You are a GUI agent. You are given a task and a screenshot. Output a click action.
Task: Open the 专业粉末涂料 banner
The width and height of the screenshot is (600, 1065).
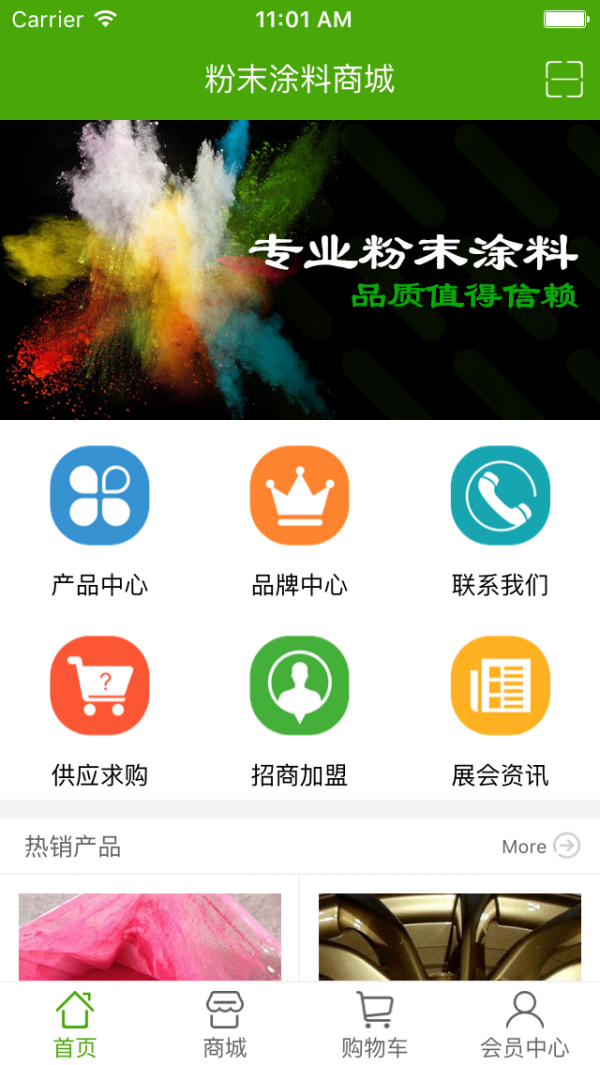pyautogui.click(x=300, y=270)
